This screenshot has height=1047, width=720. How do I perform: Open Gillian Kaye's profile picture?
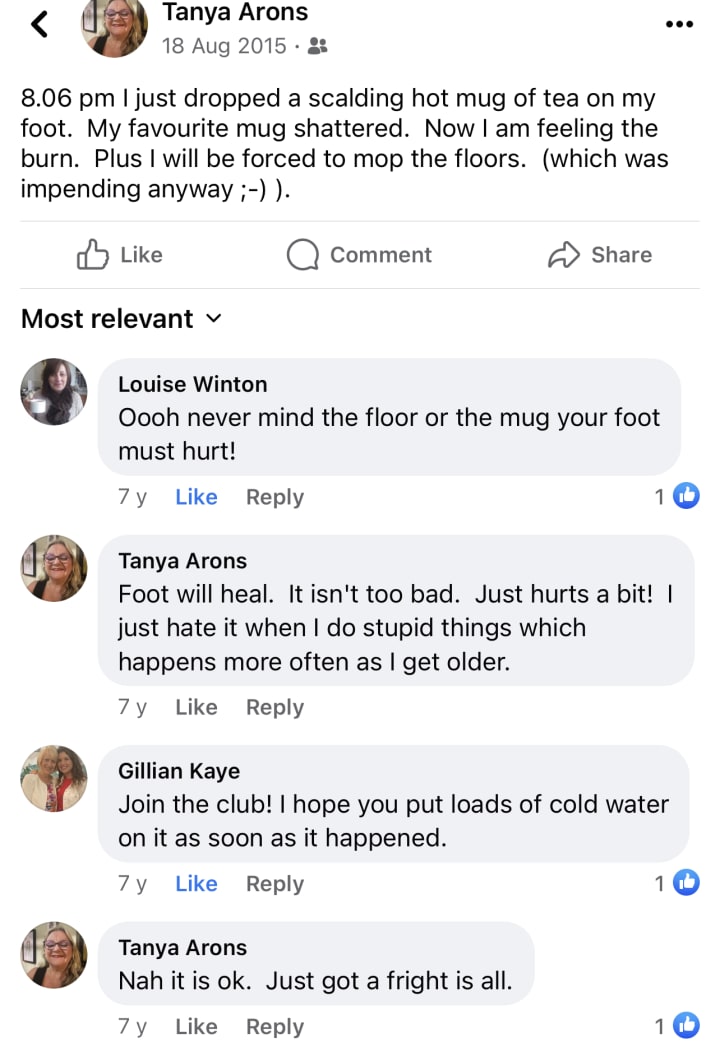point(54,779)
